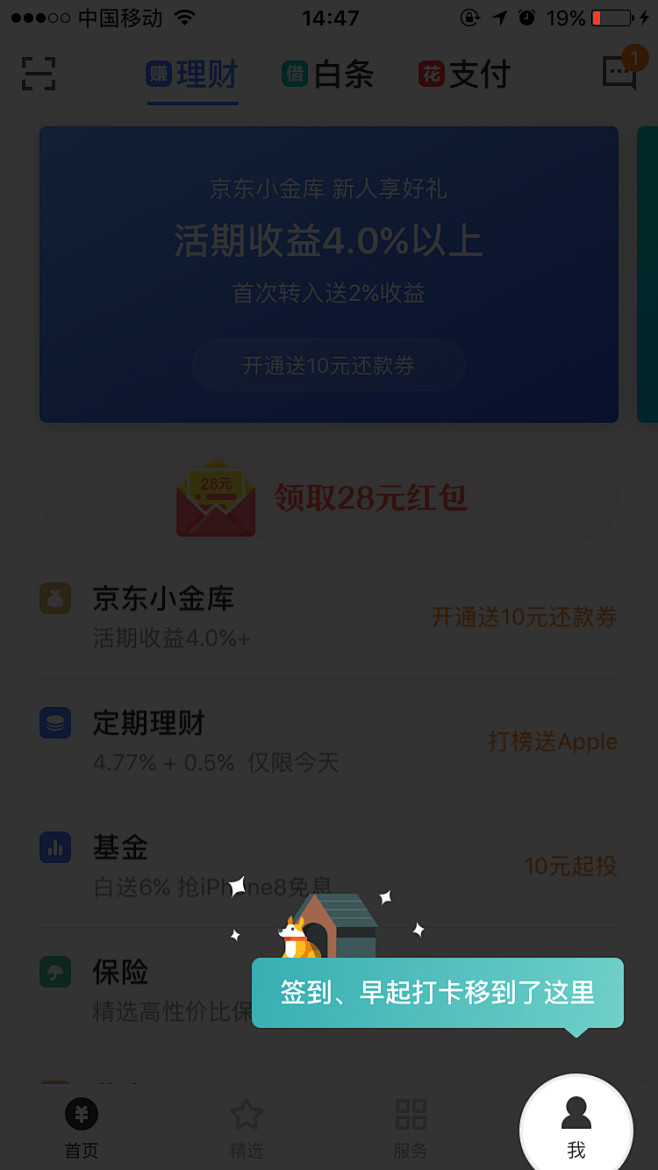This screenshot has width=658, height=1170.
Task: Open the messages icon with the badge
Action: 619,73
